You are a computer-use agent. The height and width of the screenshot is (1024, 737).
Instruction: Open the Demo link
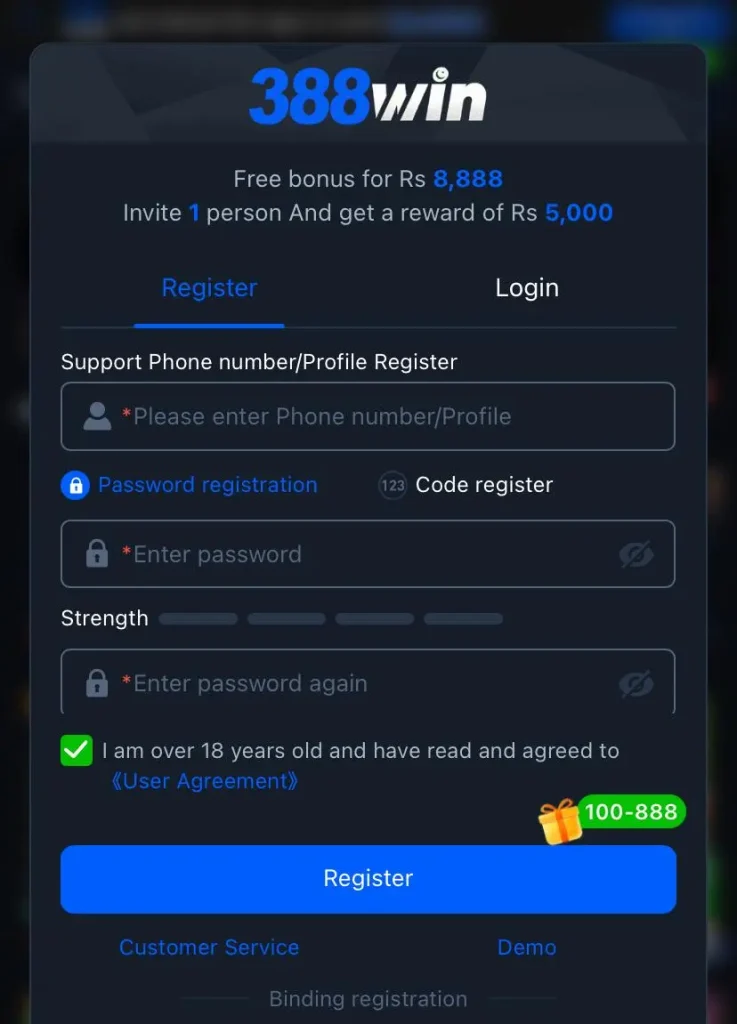(527, 947)
